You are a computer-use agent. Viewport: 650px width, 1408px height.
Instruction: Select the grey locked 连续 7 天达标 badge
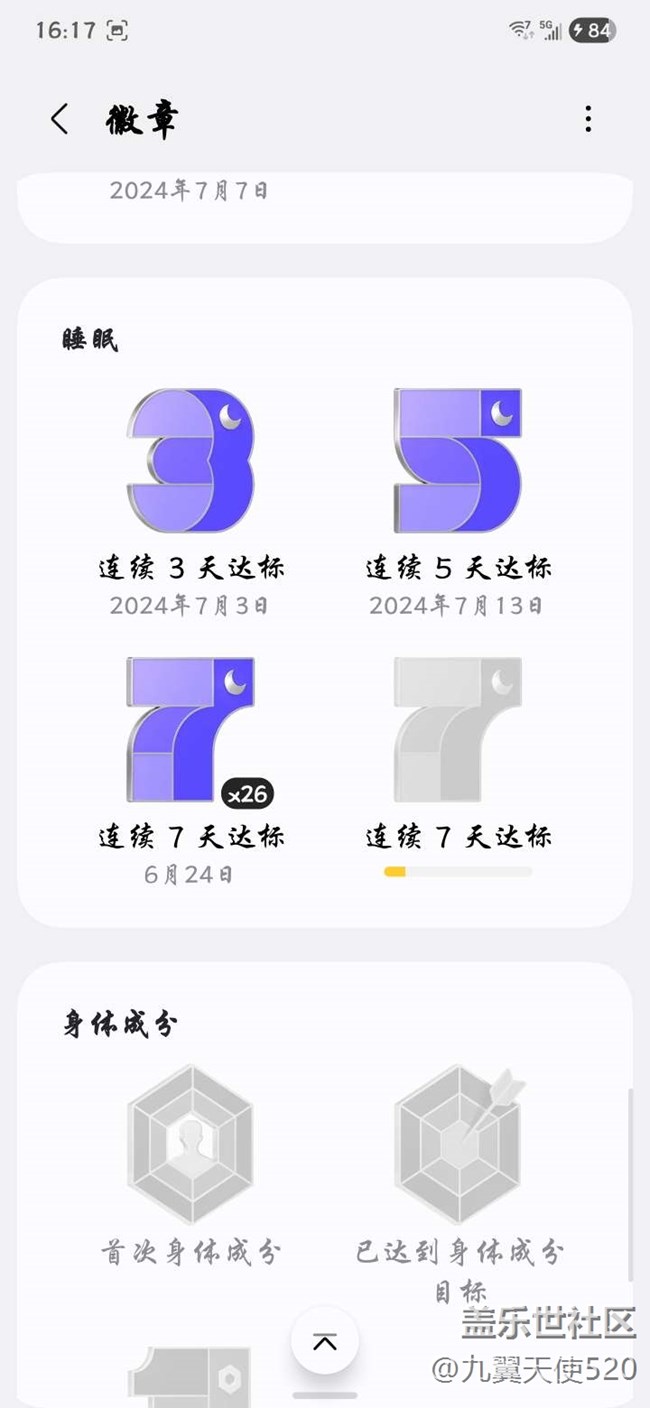coord(458,730)
